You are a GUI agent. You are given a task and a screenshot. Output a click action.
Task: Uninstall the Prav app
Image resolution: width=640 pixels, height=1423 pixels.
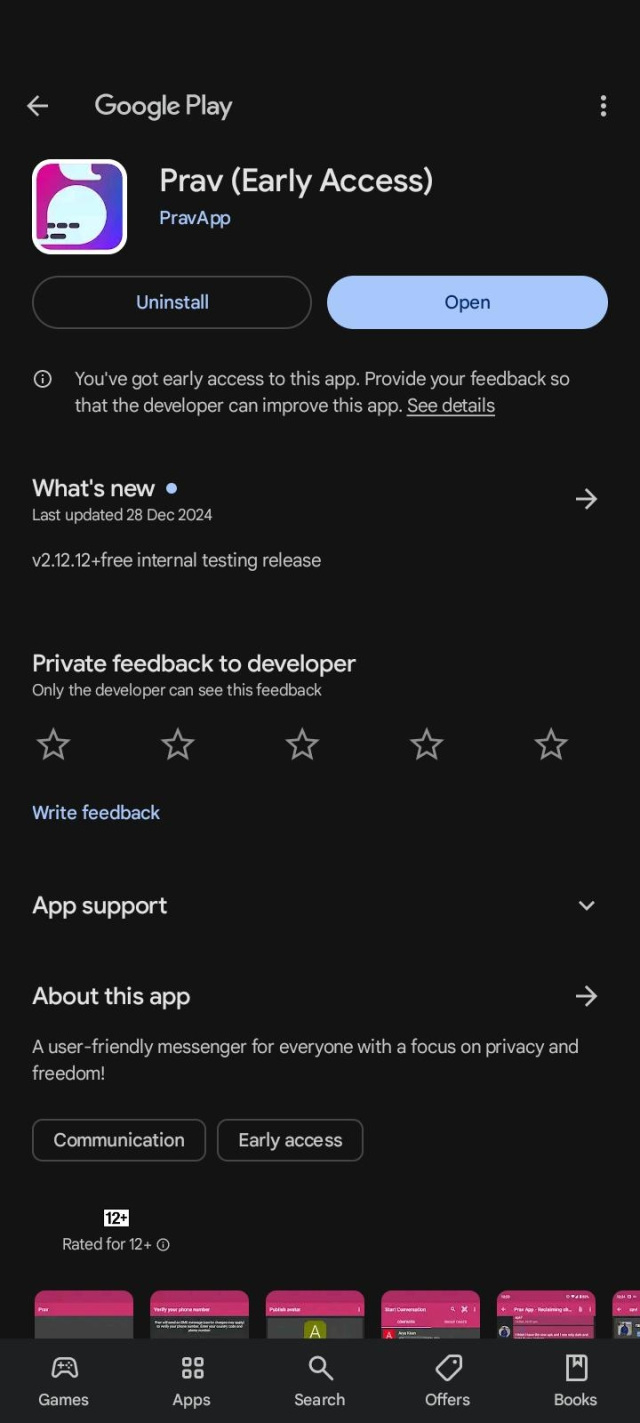coord(172,302)
